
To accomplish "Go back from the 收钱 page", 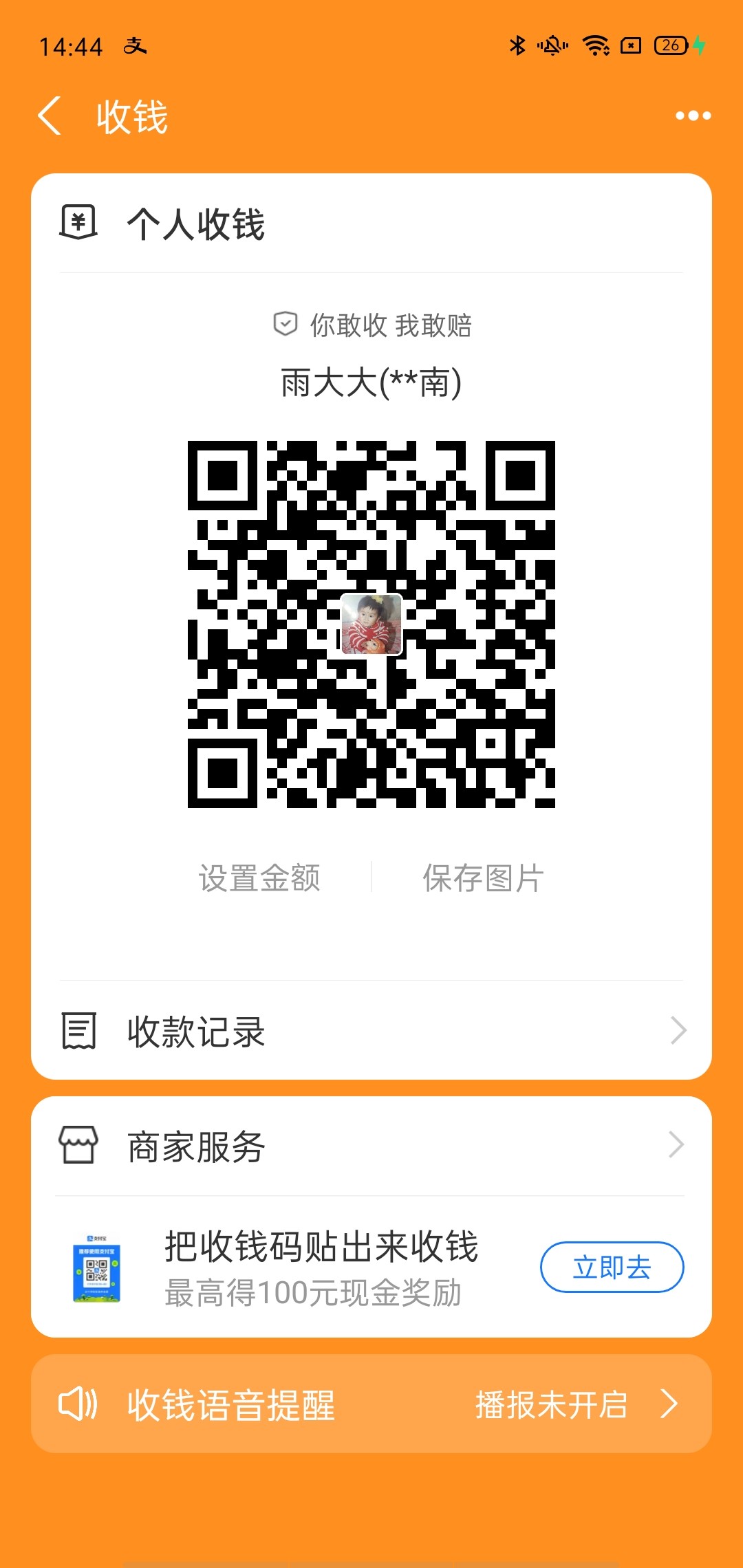I will pos(50,116).
